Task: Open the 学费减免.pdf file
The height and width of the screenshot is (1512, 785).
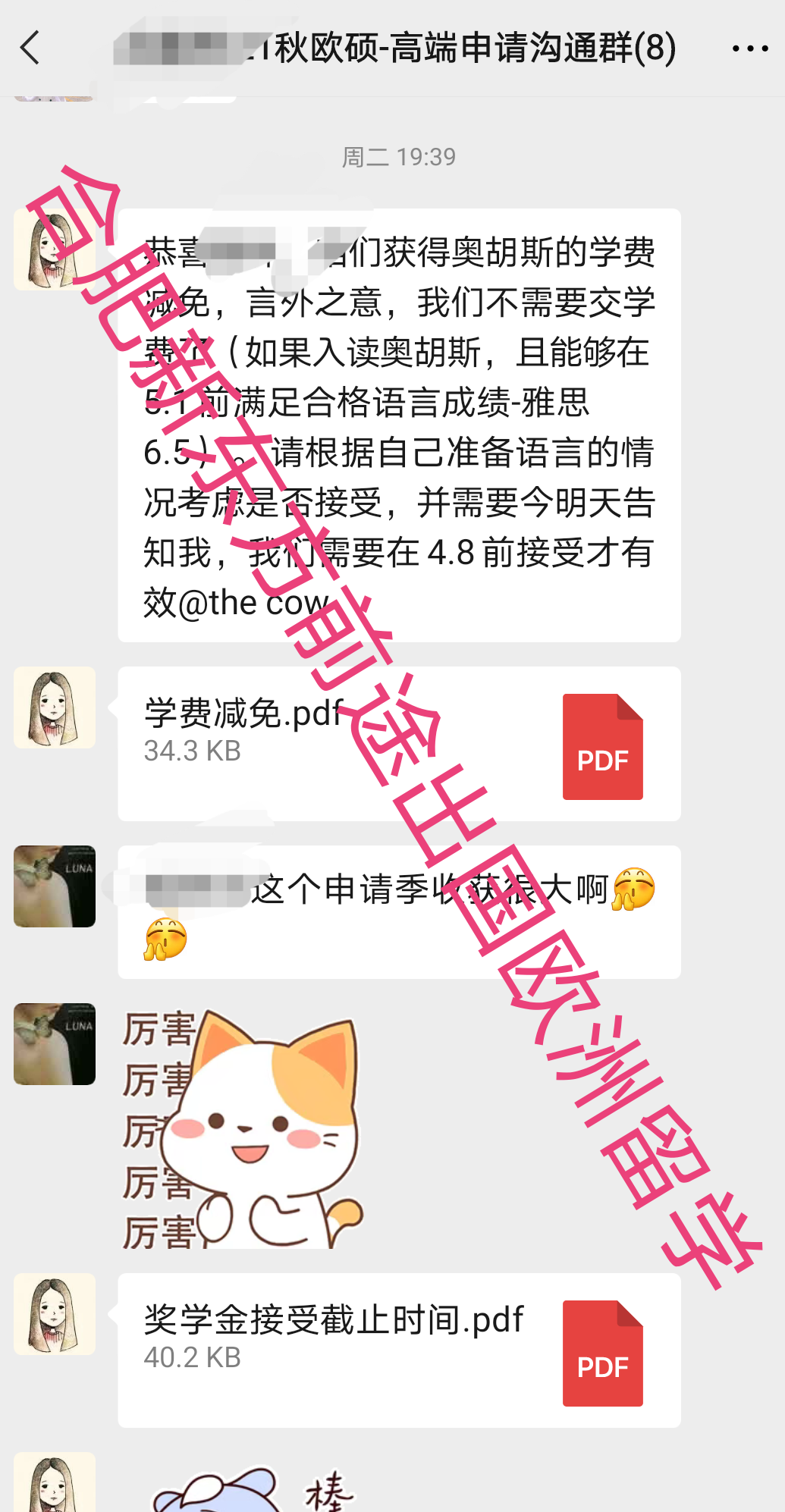Action: point(399,743)
